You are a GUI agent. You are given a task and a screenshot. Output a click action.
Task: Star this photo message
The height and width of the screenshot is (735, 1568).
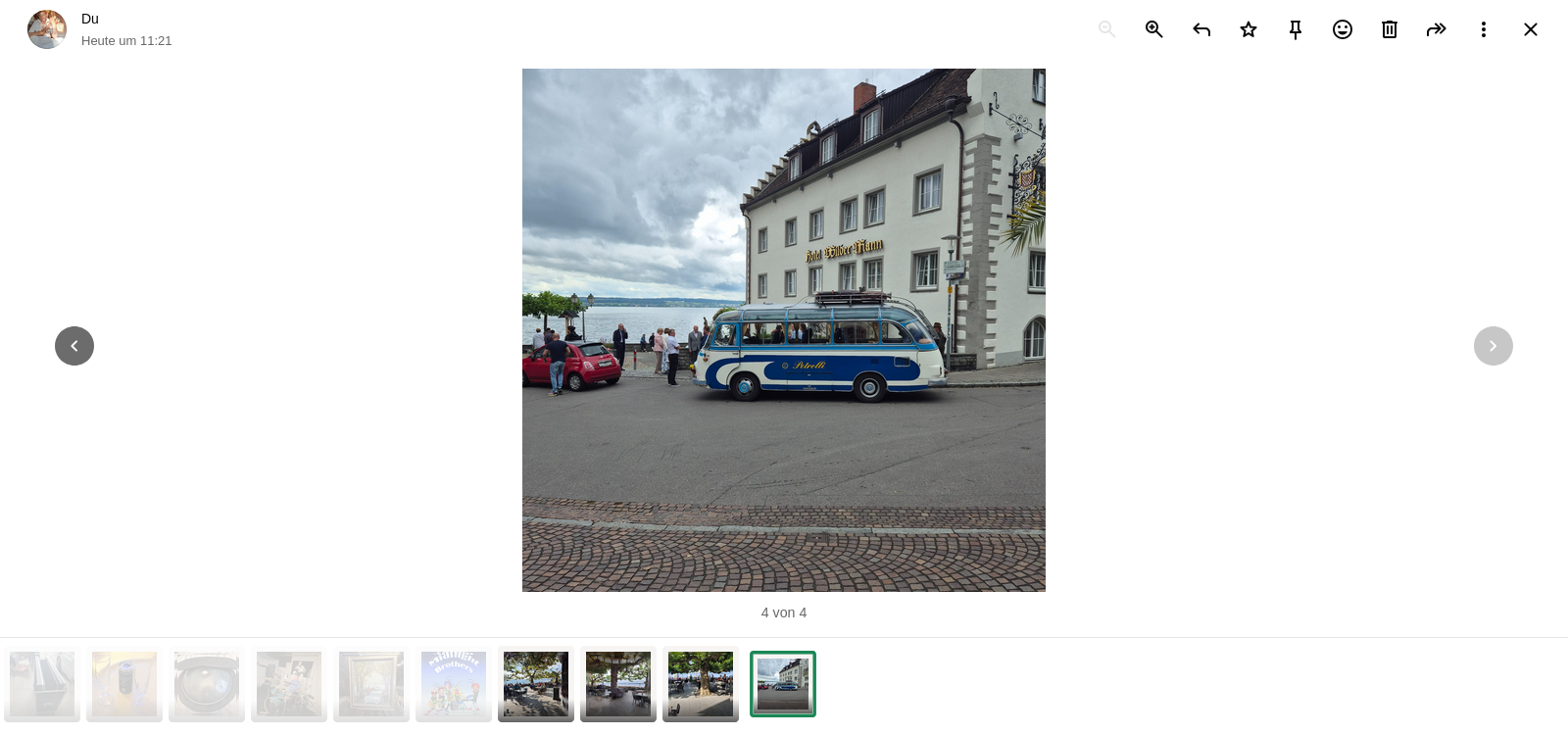tap(1249, 29)
